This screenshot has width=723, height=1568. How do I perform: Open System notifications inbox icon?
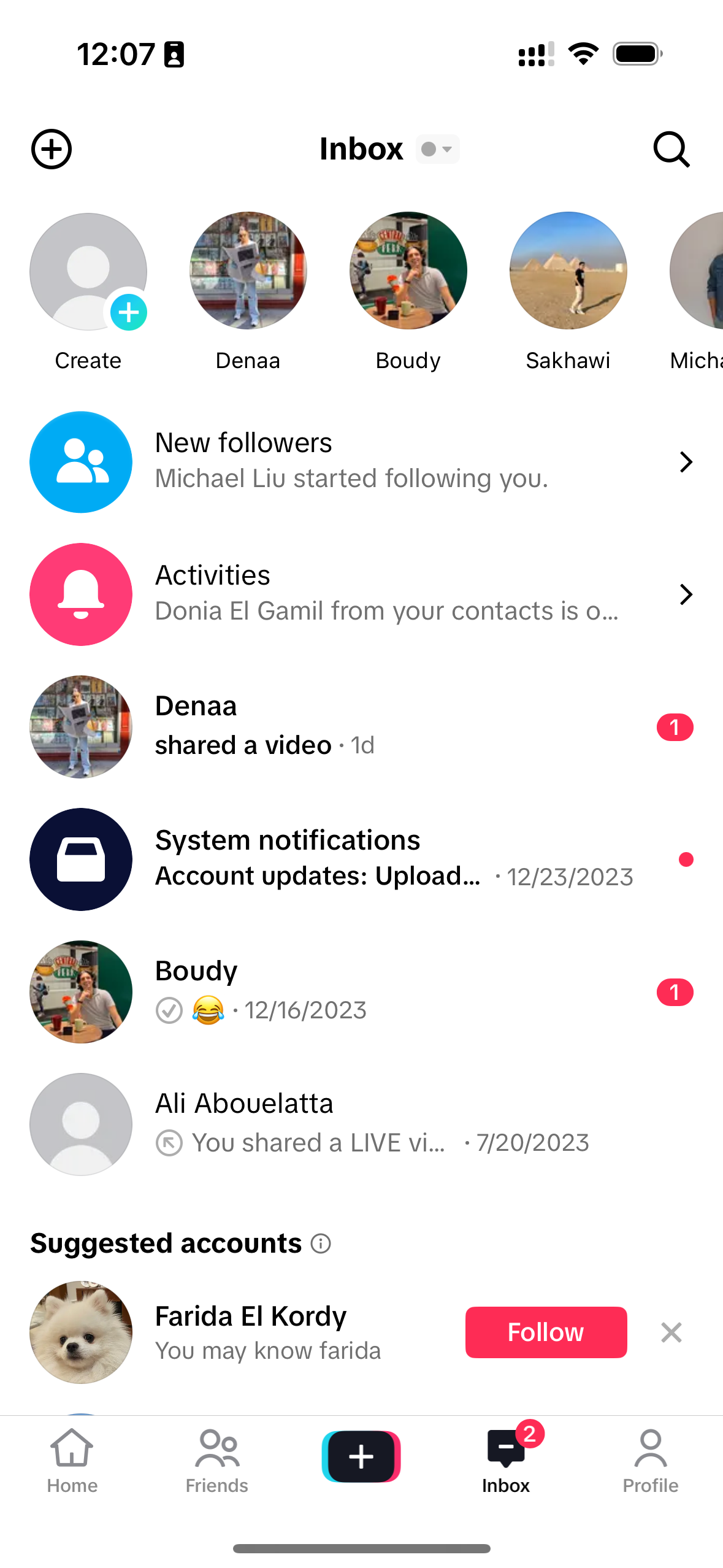80,859
